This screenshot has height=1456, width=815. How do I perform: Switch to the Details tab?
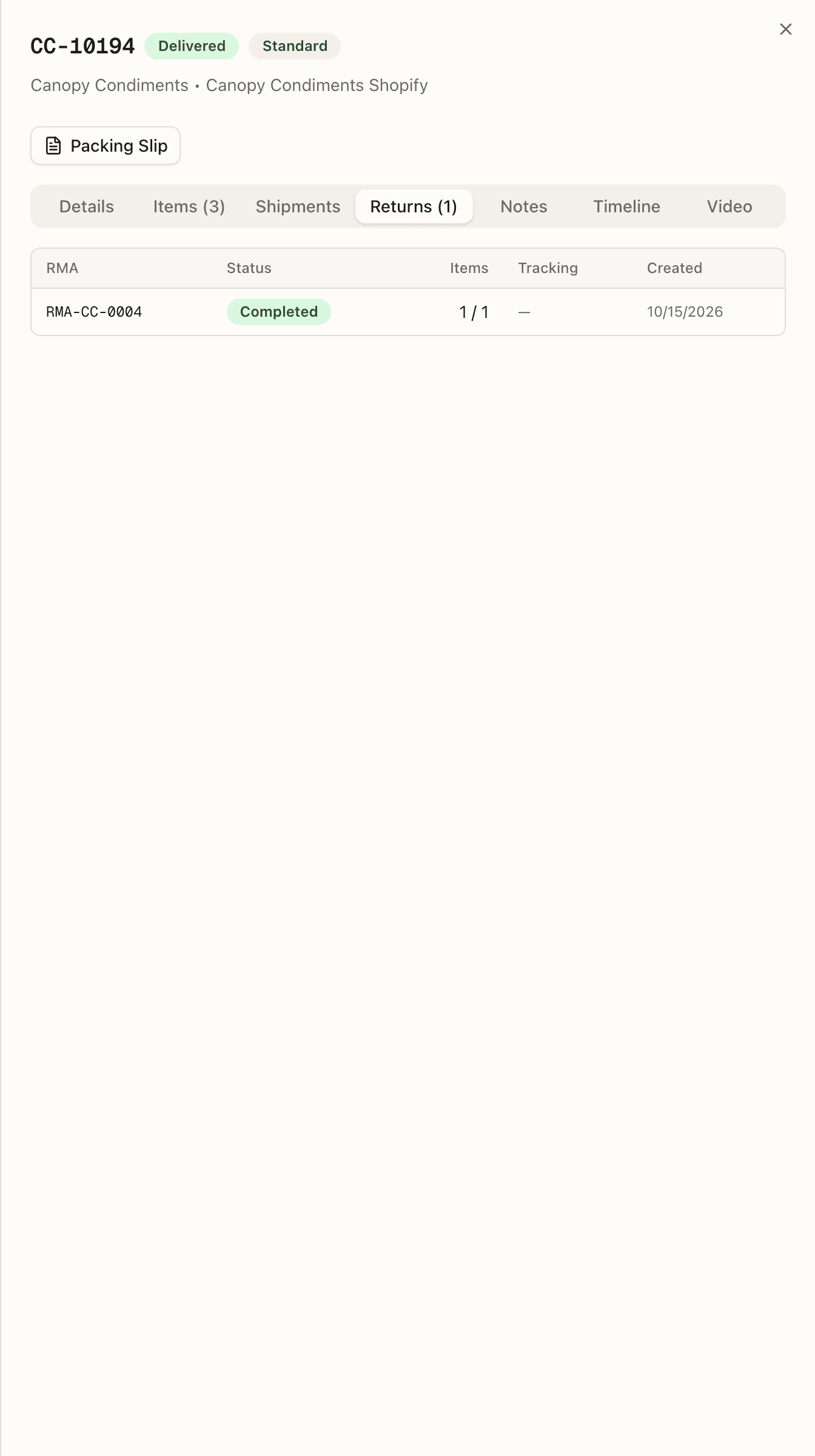click(87, 206)
